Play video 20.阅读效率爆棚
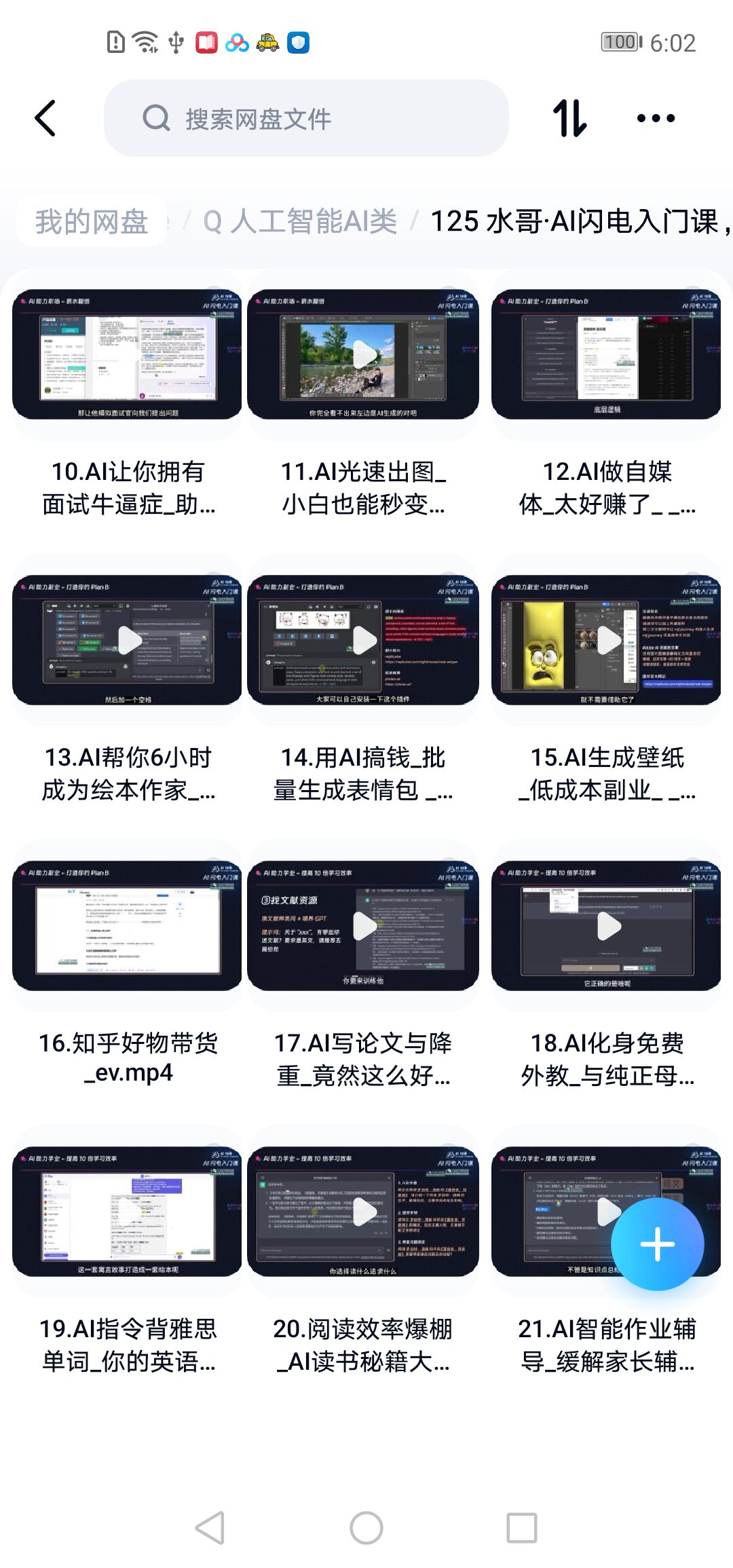Image resolution: width=733 pixels, height=1568 pixels. [364, 1212]
